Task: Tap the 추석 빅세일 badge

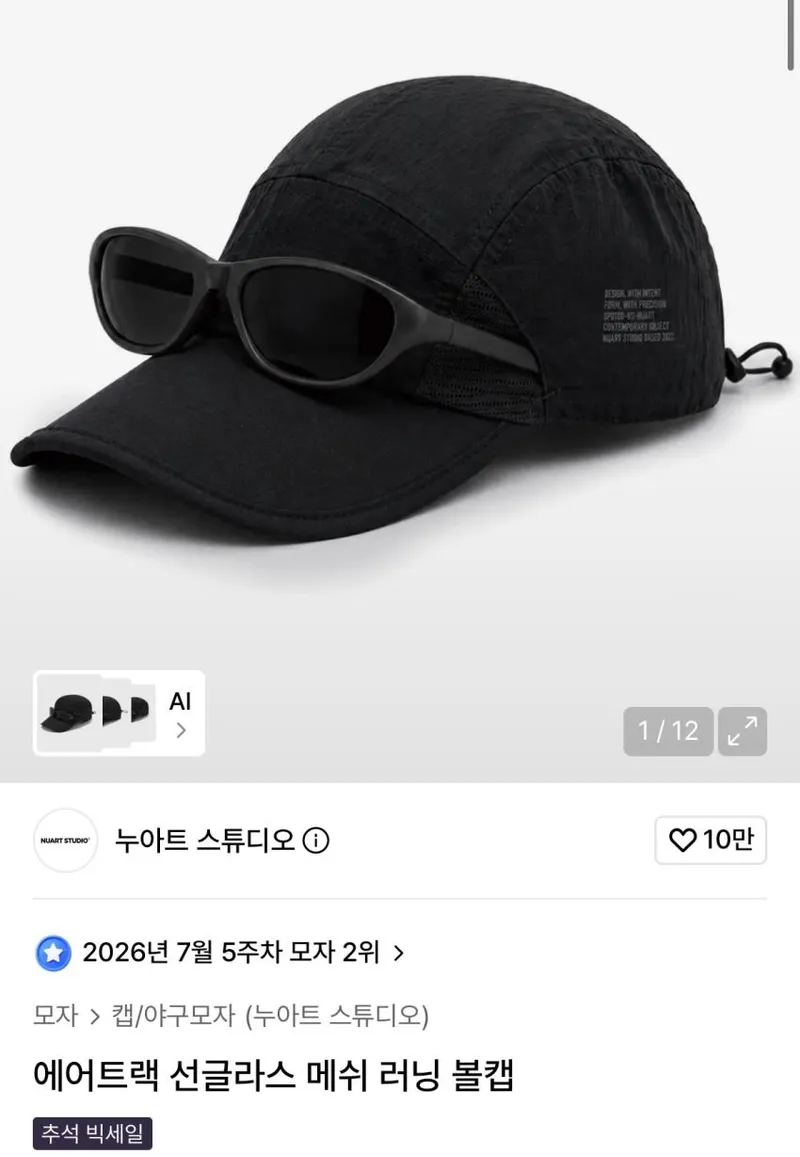Action: 92,1133
